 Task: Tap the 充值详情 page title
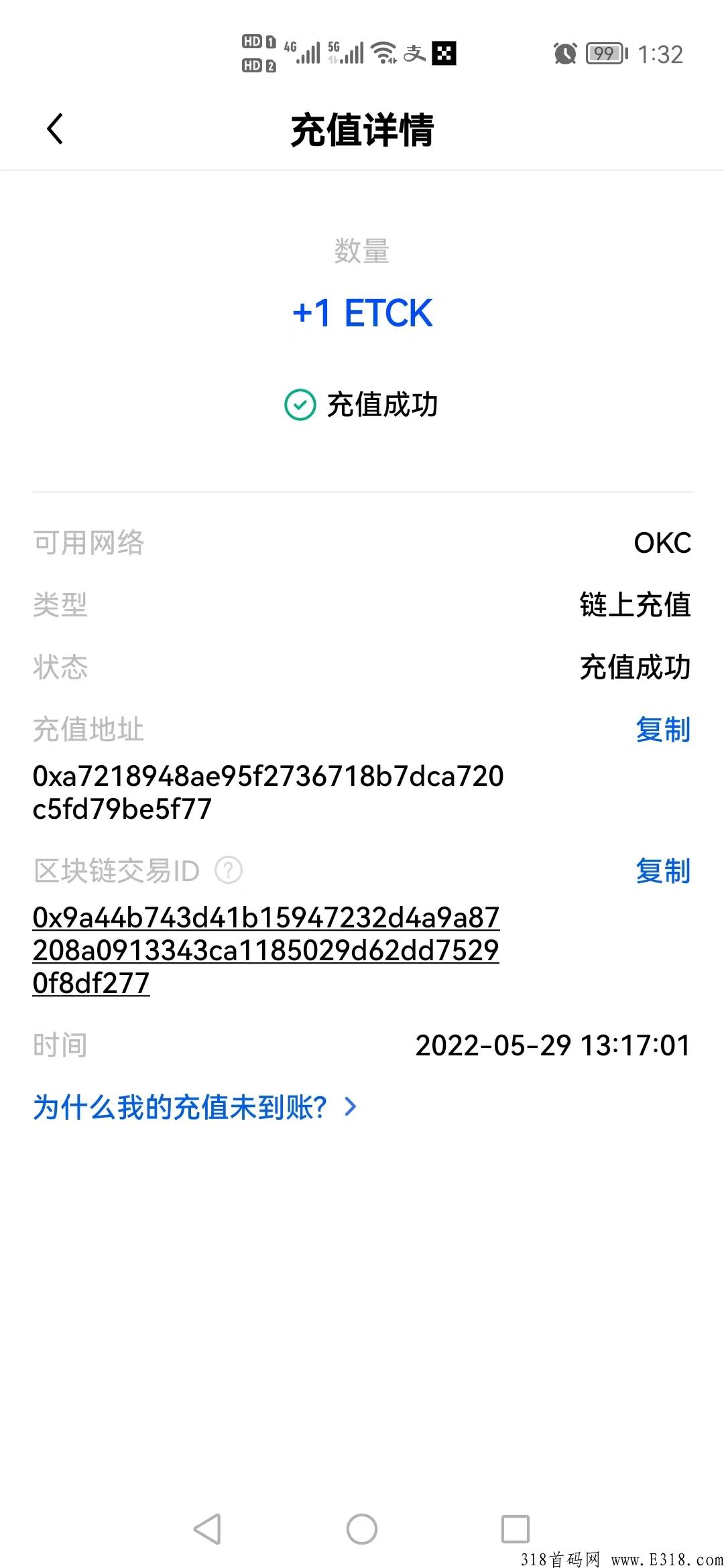tap(362, 131)
